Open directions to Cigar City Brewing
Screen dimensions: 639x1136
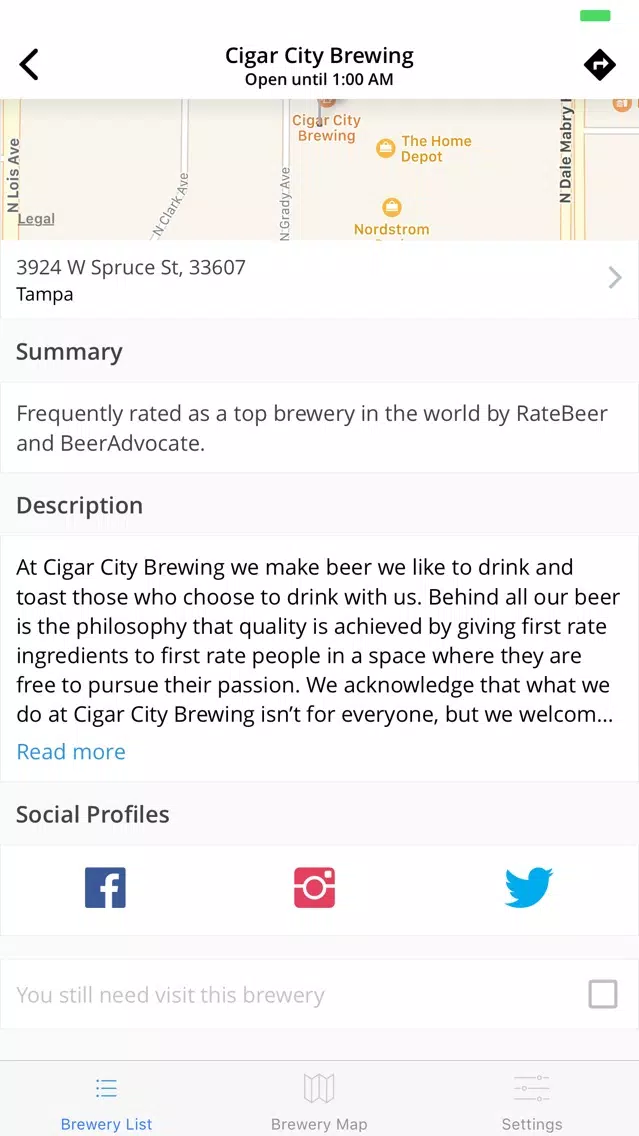600,64
